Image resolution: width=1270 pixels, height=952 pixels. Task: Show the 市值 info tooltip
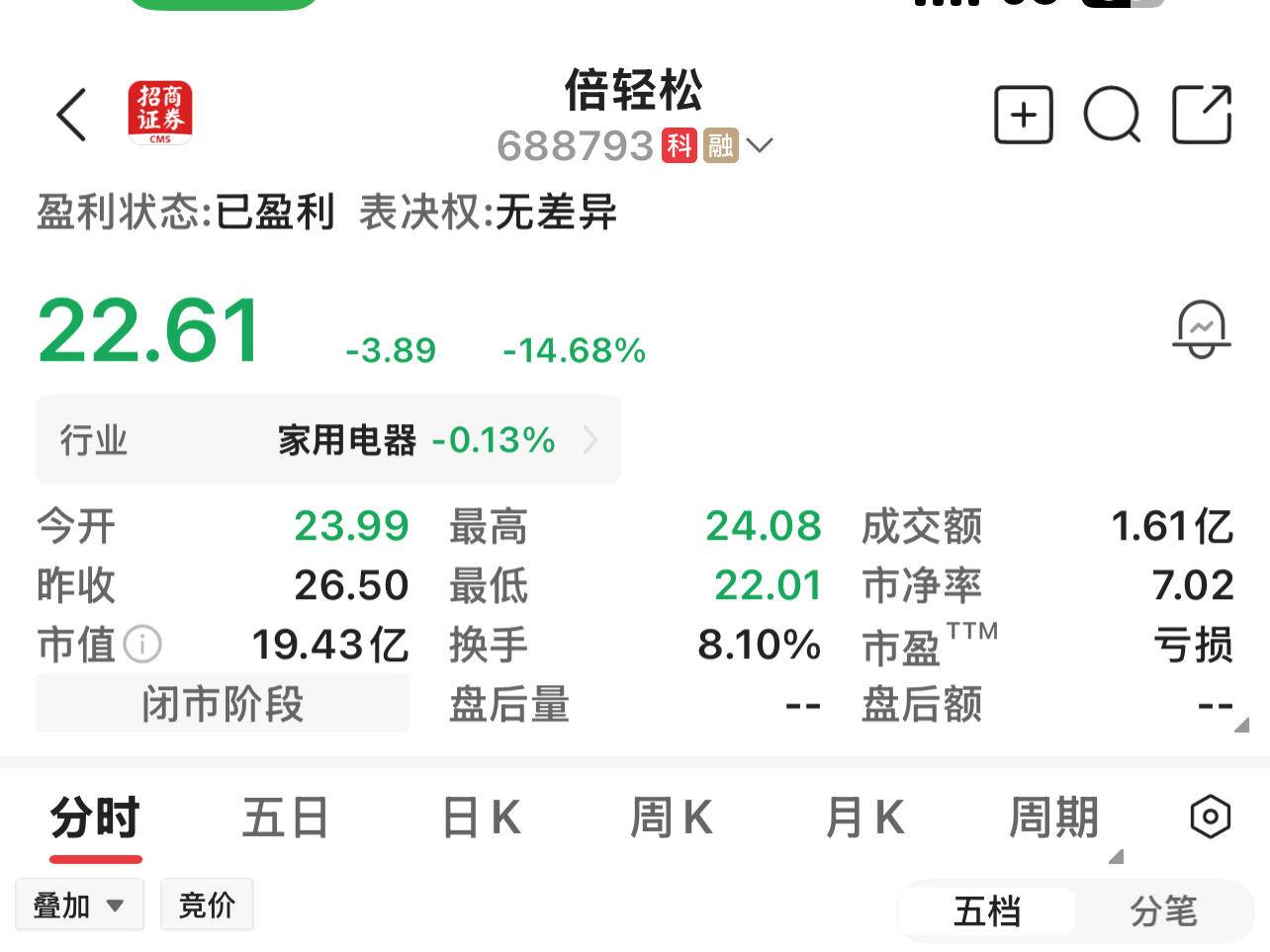coord(142,645)
